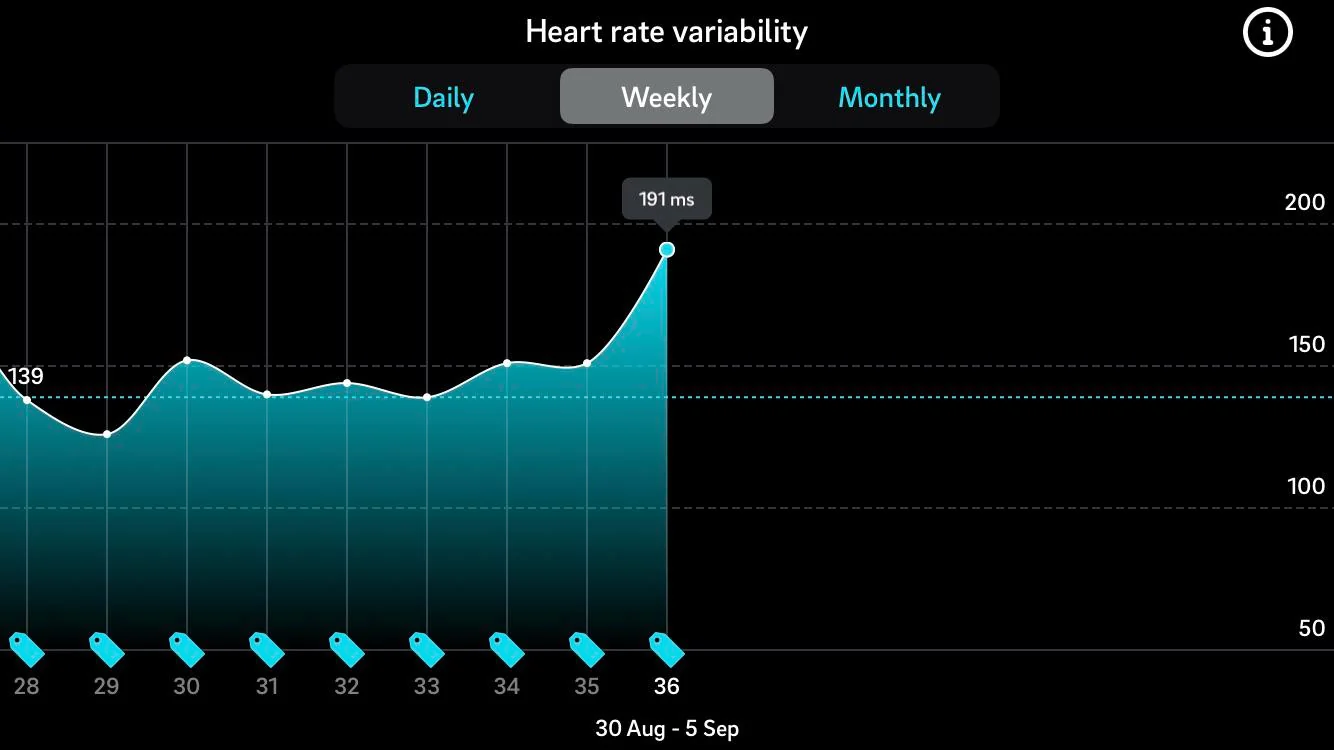Tap the tag icon for week 36
Viewport: 1334px width, 750px height.
(x=667, y=649)
